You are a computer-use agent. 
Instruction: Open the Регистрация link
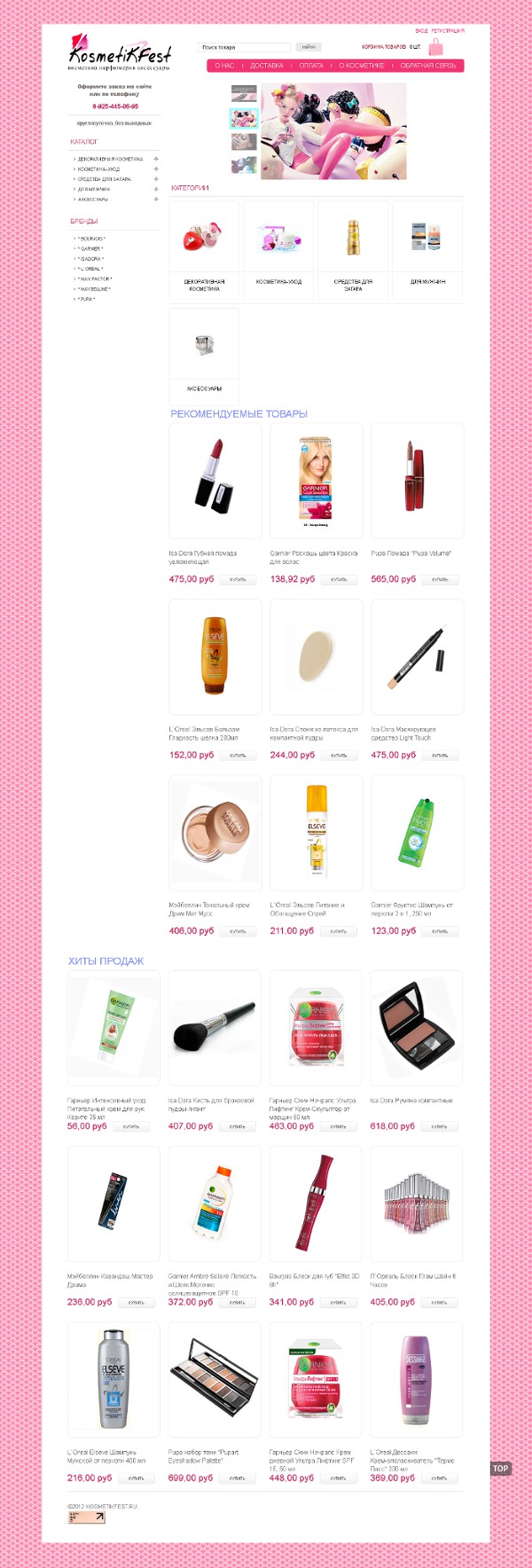pos(448,30)
